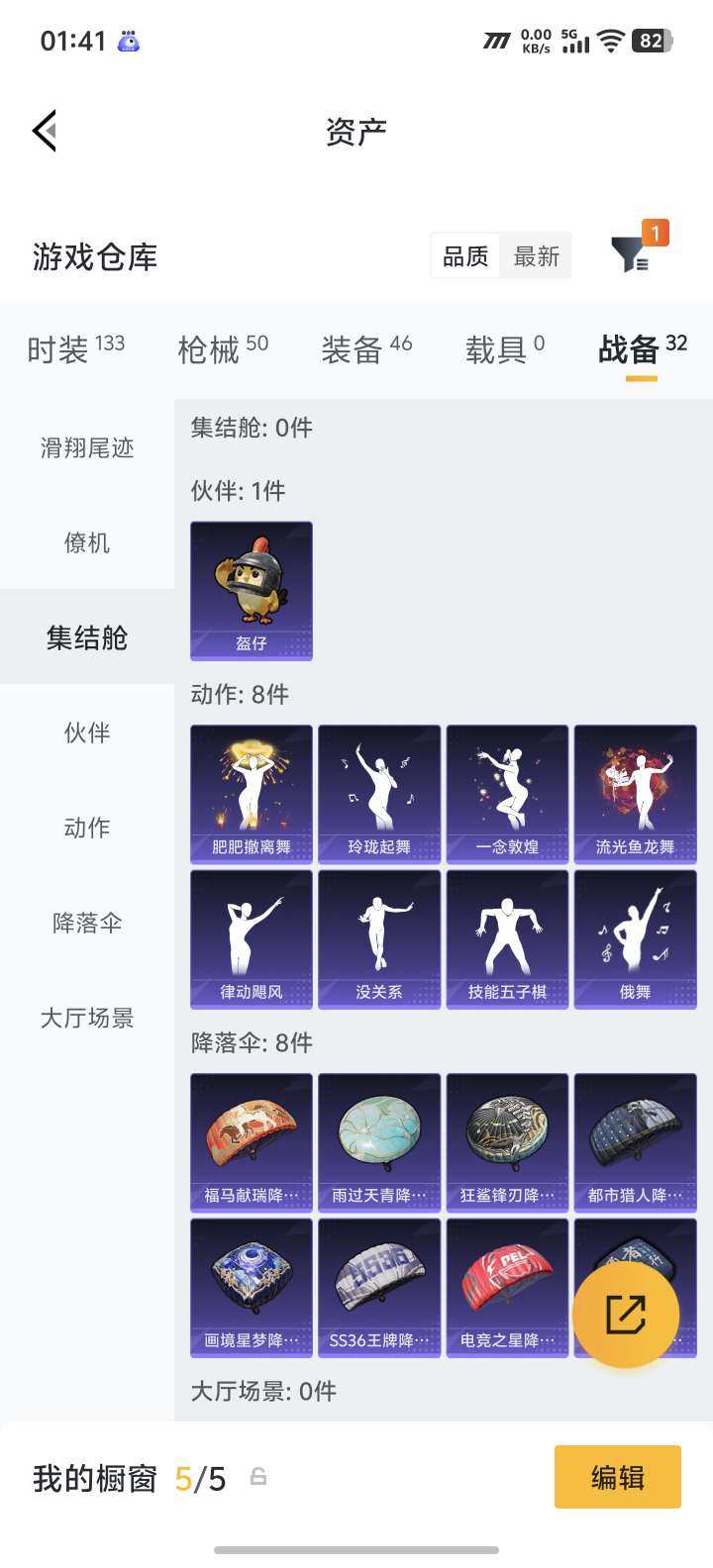Tap the small robot icon beside the clock
Viewport: 713px width, 1568px height.
(x=129, y=41)
